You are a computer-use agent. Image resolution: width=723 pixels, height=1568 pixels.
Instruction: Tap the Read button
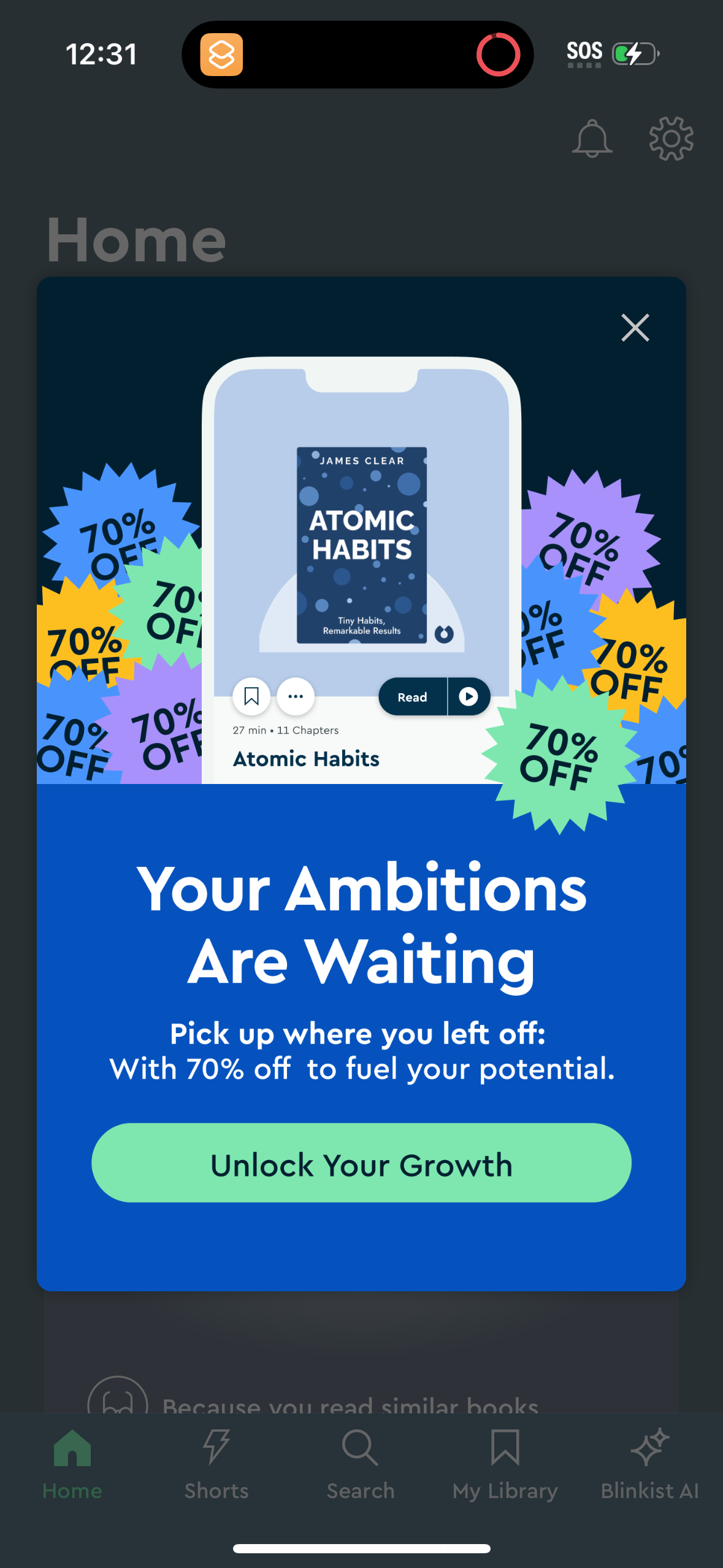click(x=412, y=697)
